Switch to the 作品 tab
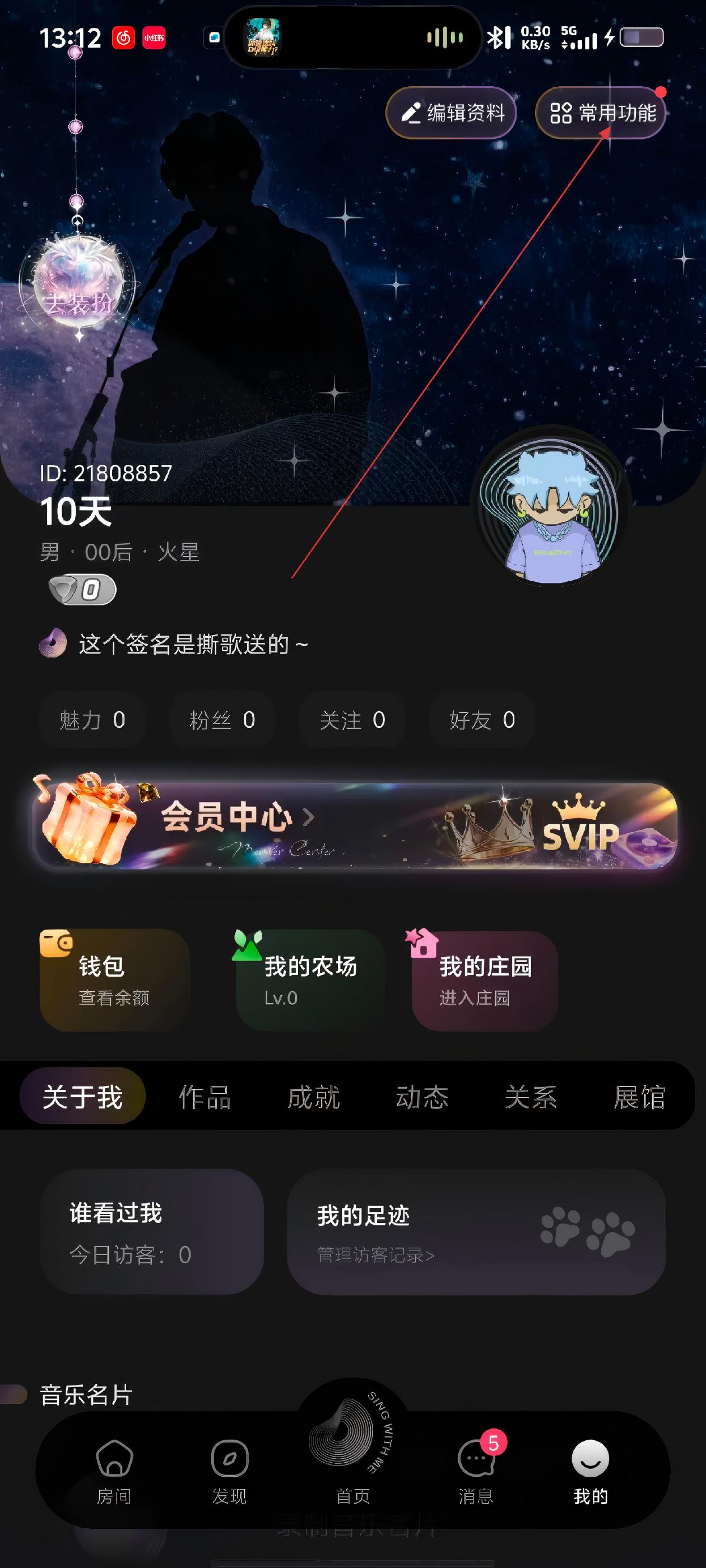Screen dimensions: 706x1568 [205, 1097]
